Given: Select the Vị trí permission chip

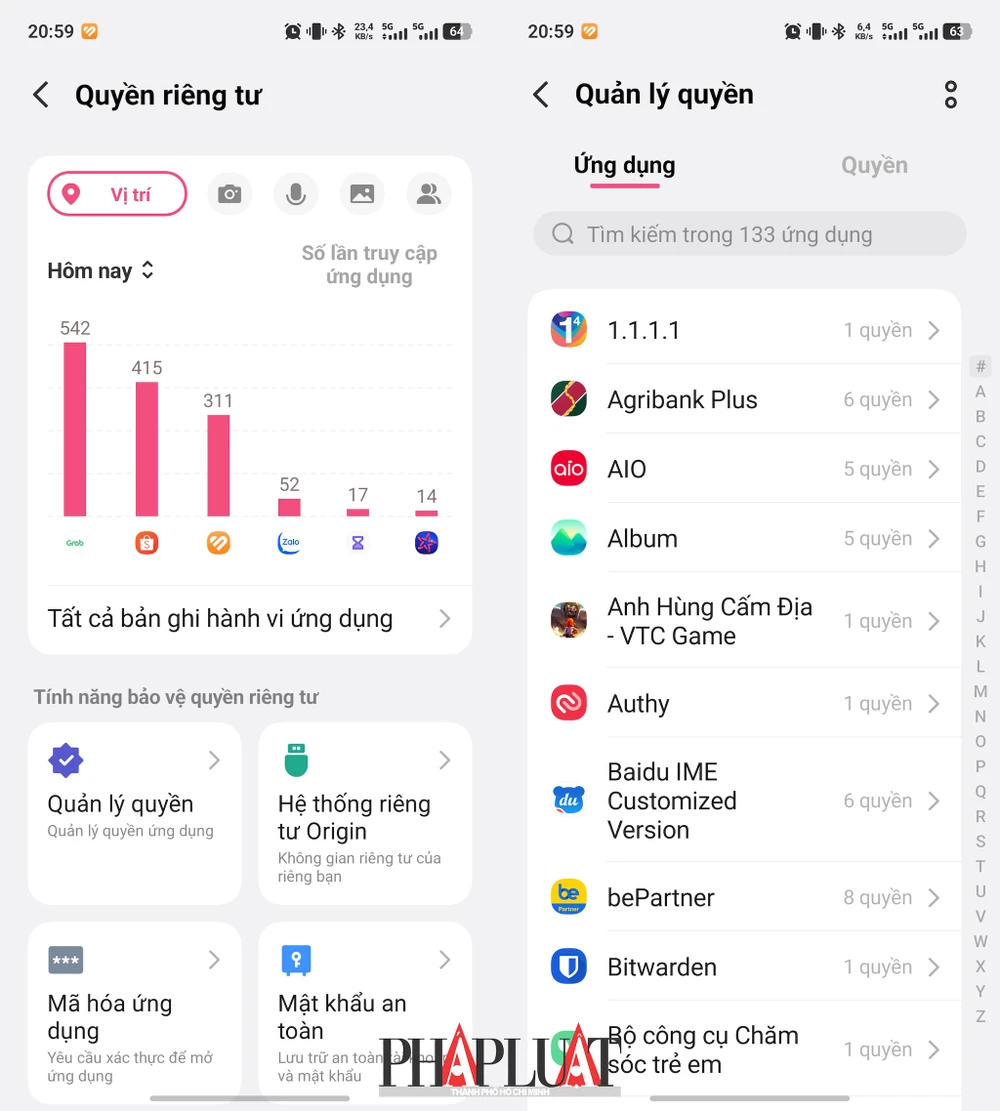Looking at the screenshot, I should pyautogui.click(x=117, y=194).
